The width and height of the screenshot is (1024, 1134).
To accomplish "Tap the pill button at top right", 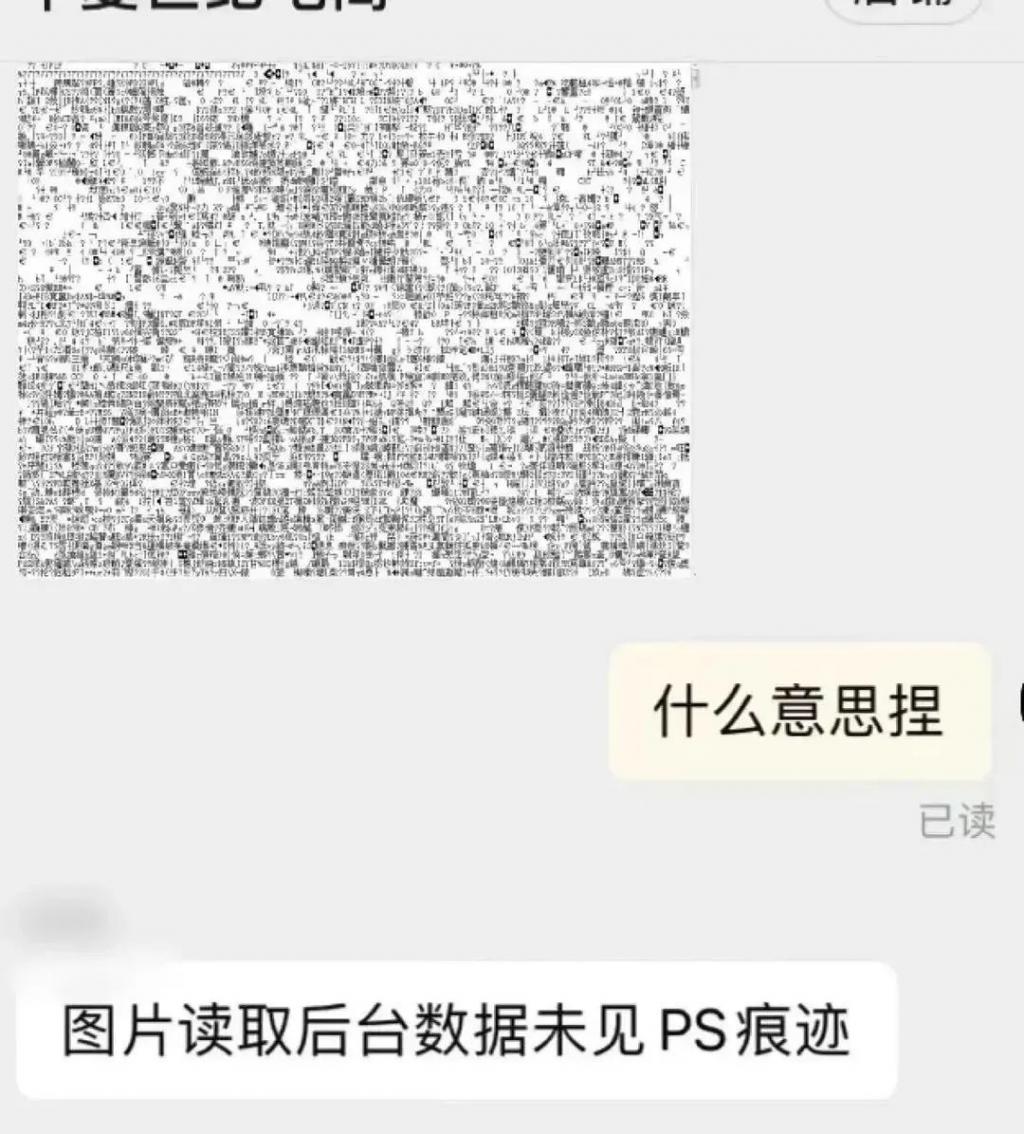I will pos(902,8).
